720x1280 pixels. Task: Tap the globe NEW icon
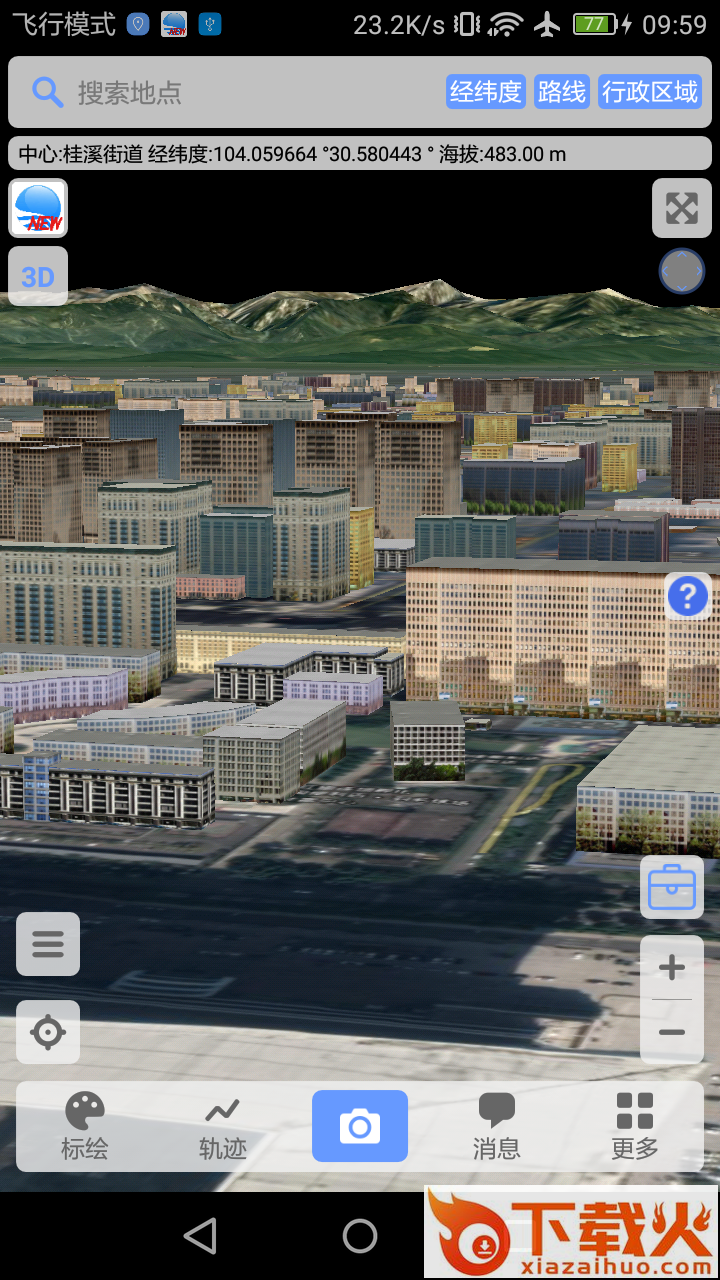click(38, 208)
